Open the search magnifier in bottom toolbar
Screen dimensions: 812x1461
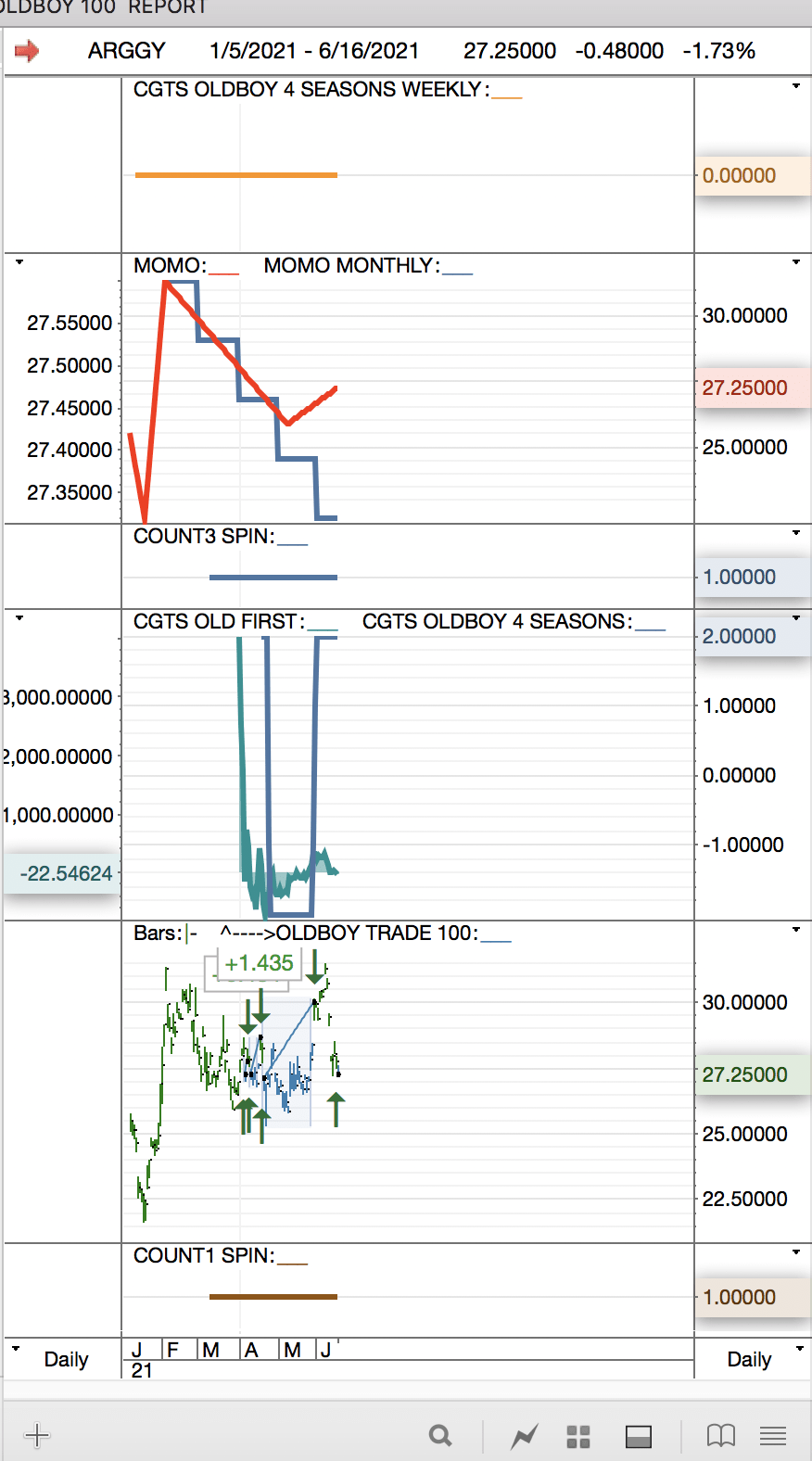(x=441, y=1436)
